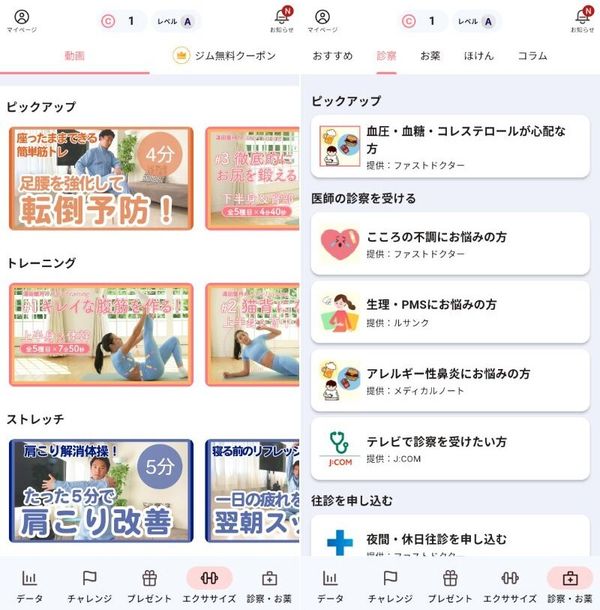Open 血圧・血糖・コレステロールが心配な方 card

(x=450, y=147)
